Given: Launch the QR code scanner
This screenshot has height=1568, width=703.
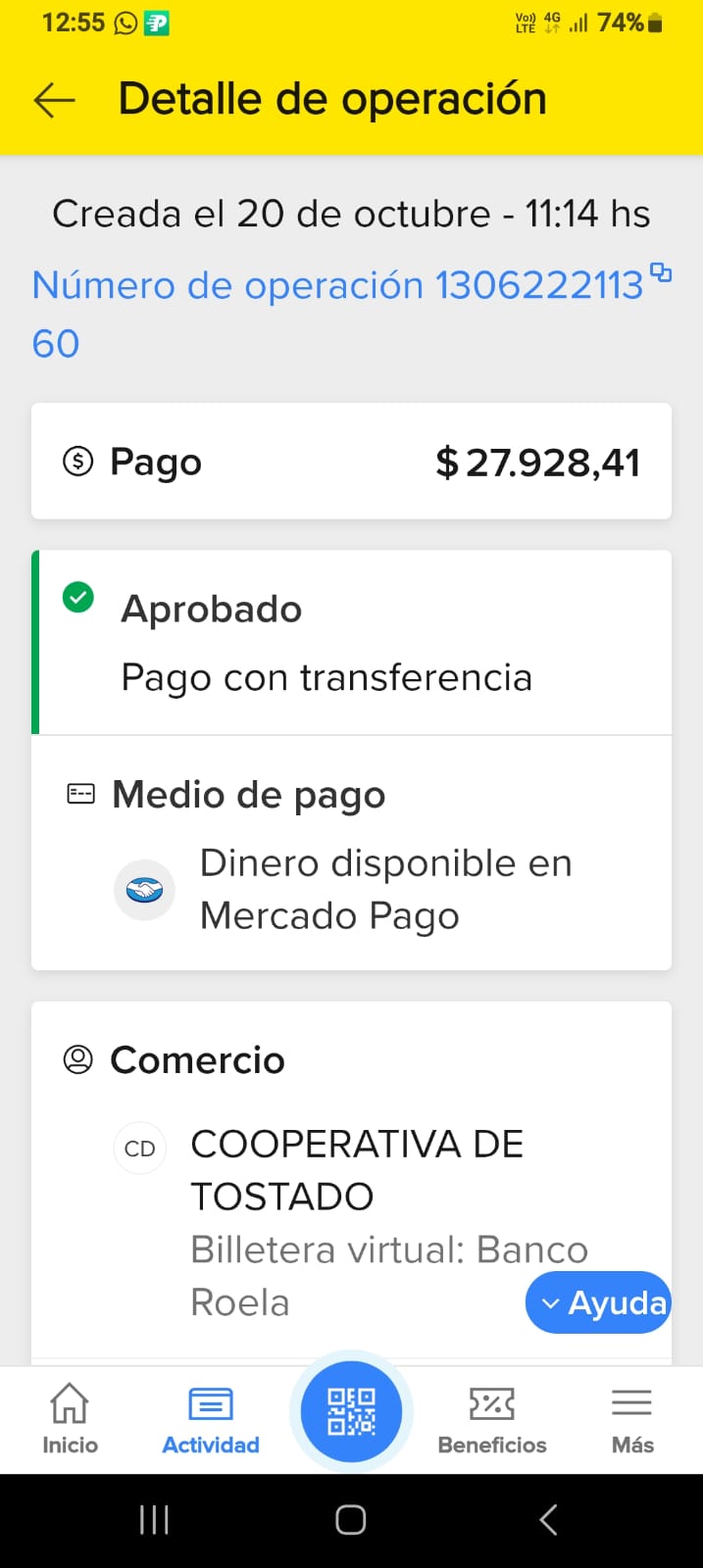Looking at the screenshot, I should point(351,1411).
